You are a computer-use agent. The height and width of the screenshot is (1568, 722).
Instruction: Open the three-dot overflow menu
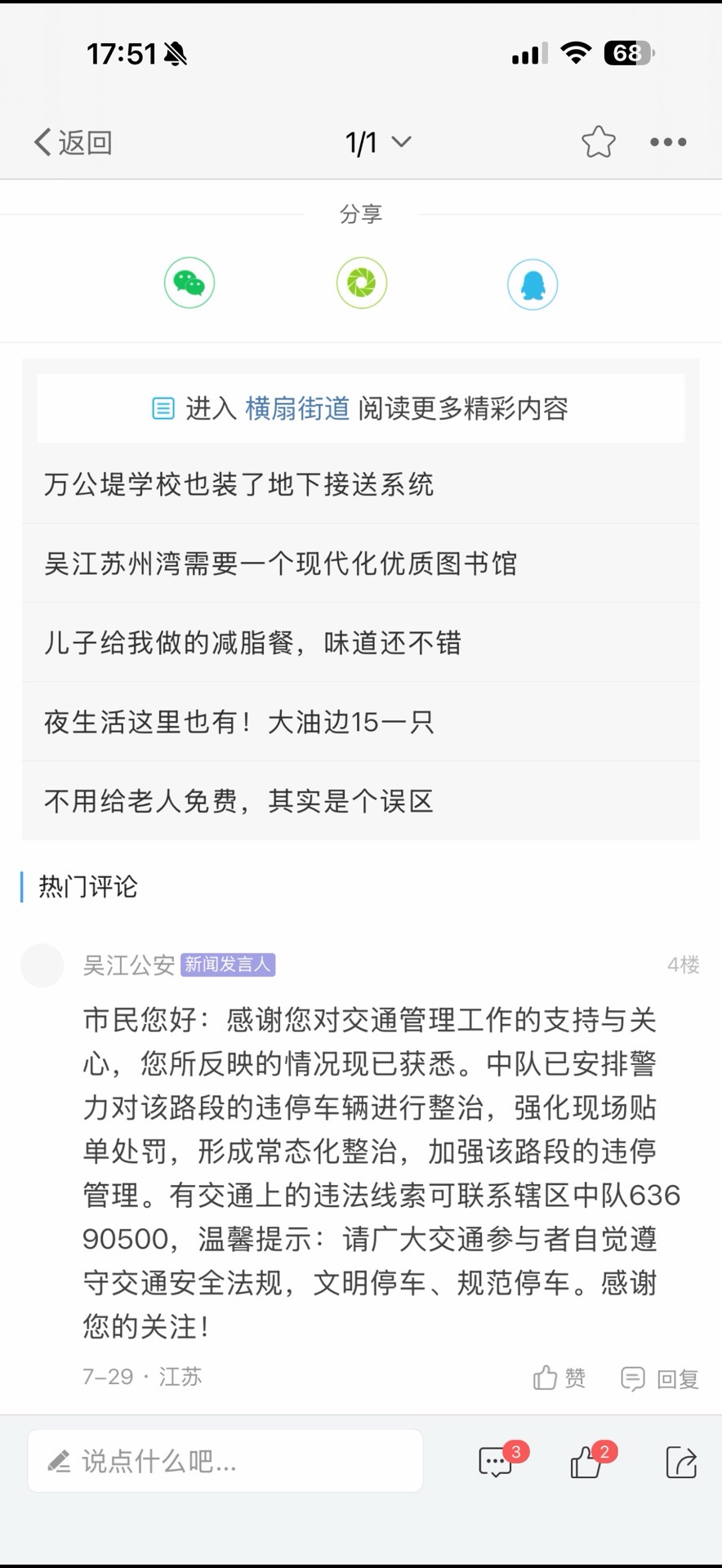click(668, 142)
